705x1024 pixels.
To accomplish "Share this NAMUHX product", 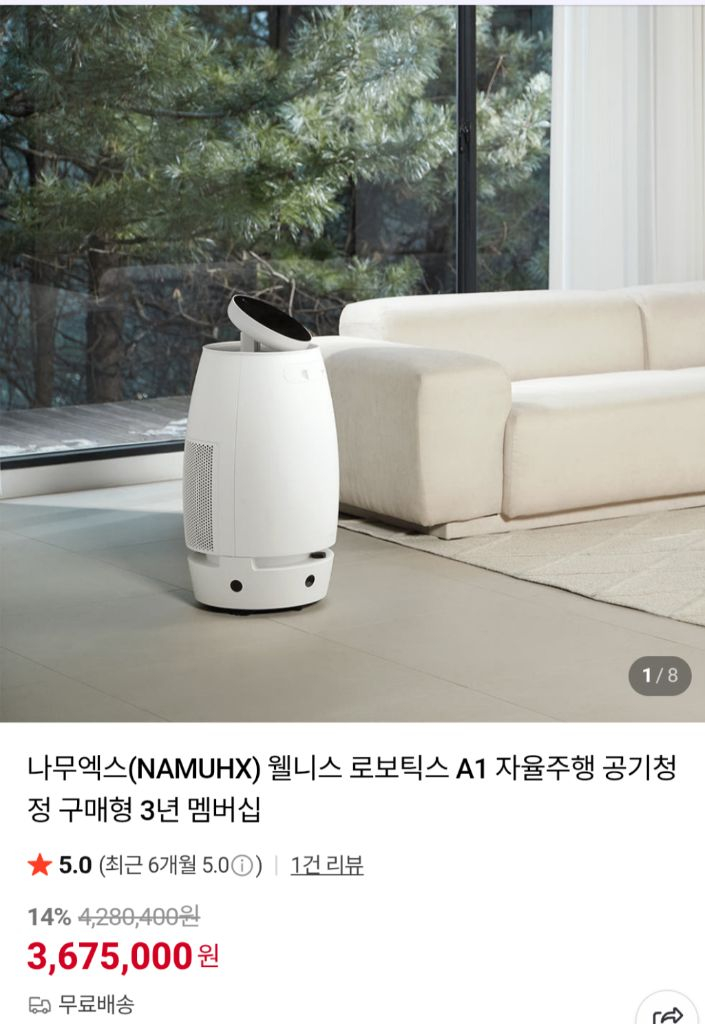I will pos(666,1012).
